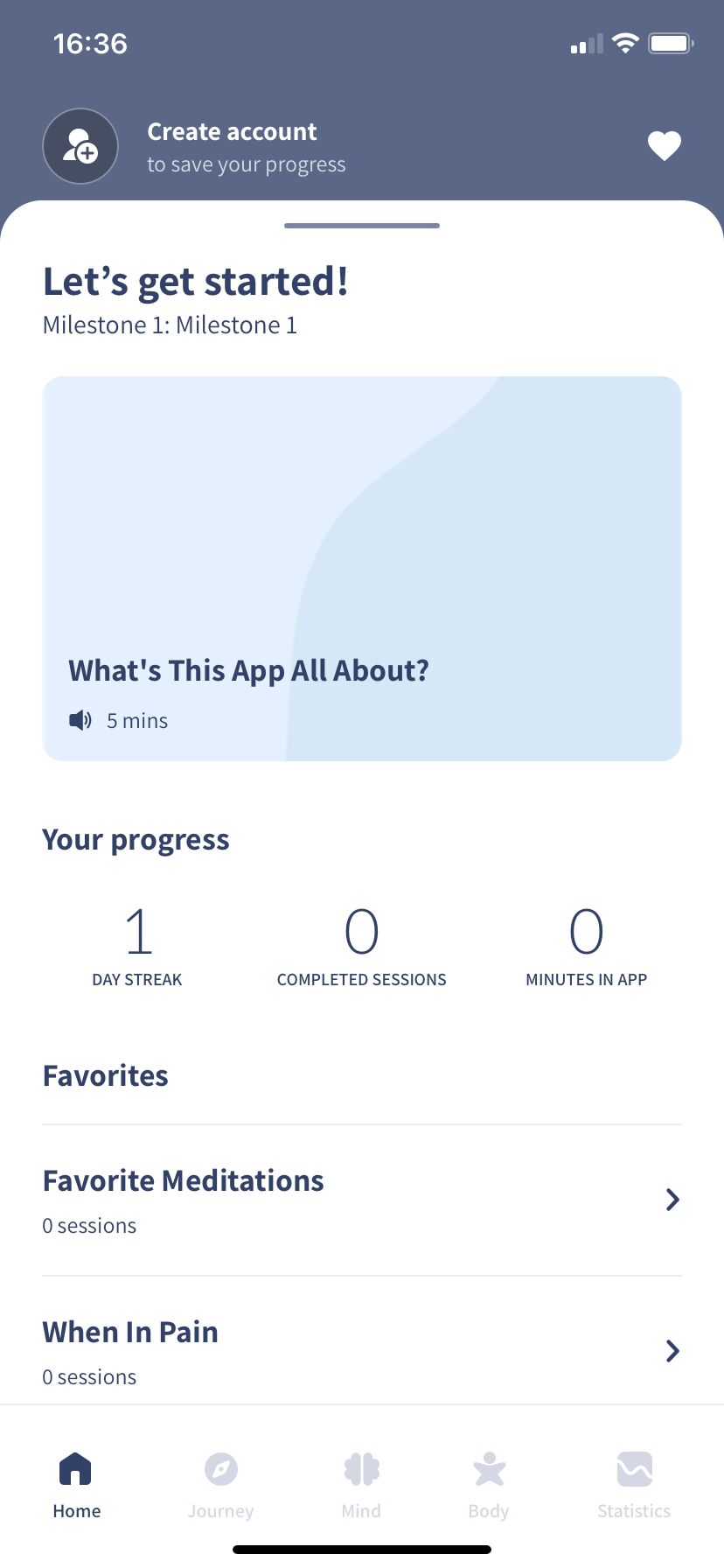Open Favorite Meditations list
The width and height of the screenshot is (724, 1568).
(362, 1200)
